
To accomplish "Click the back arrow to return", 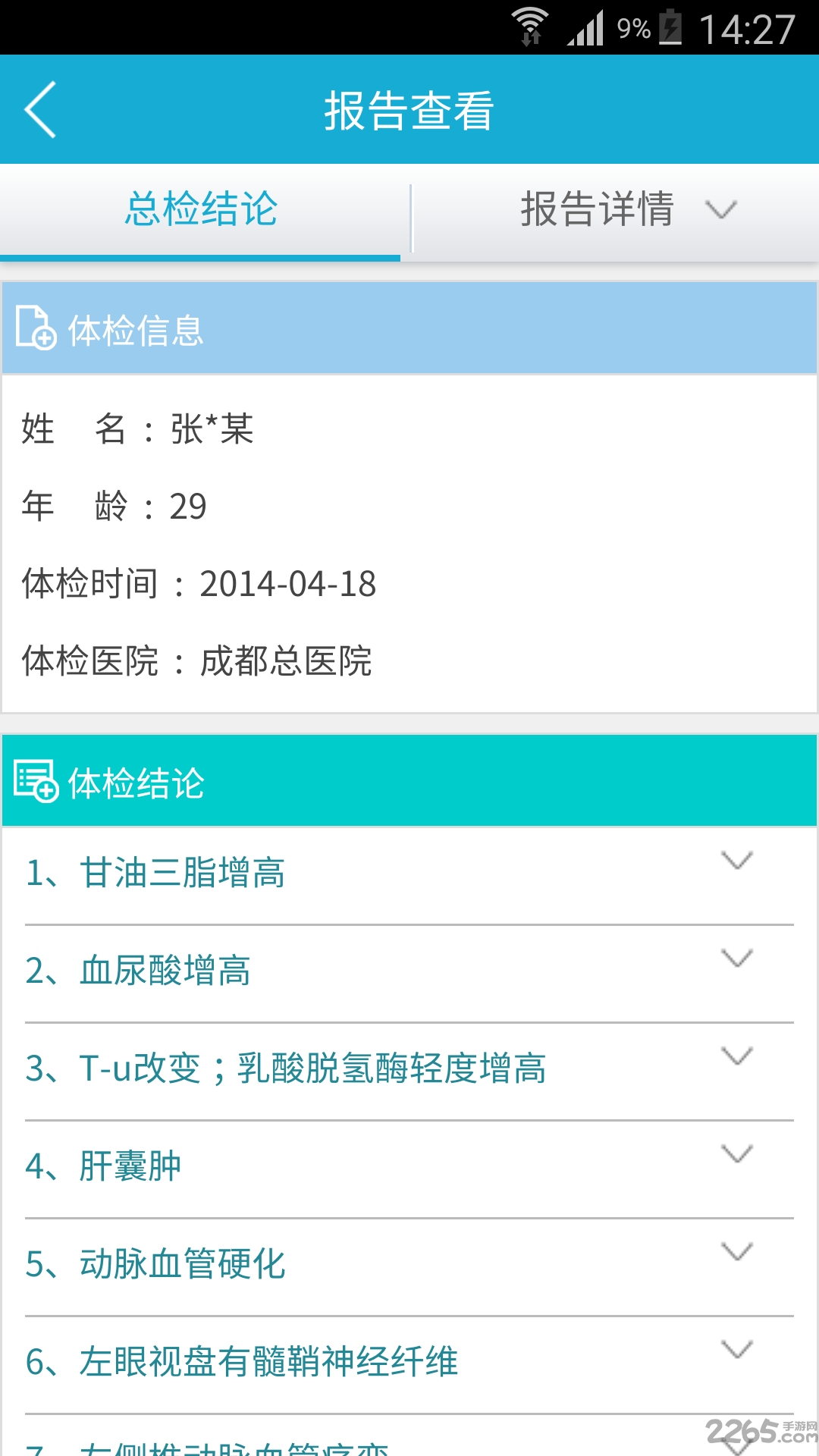I will pyautogui.click(x=40, y=110).
